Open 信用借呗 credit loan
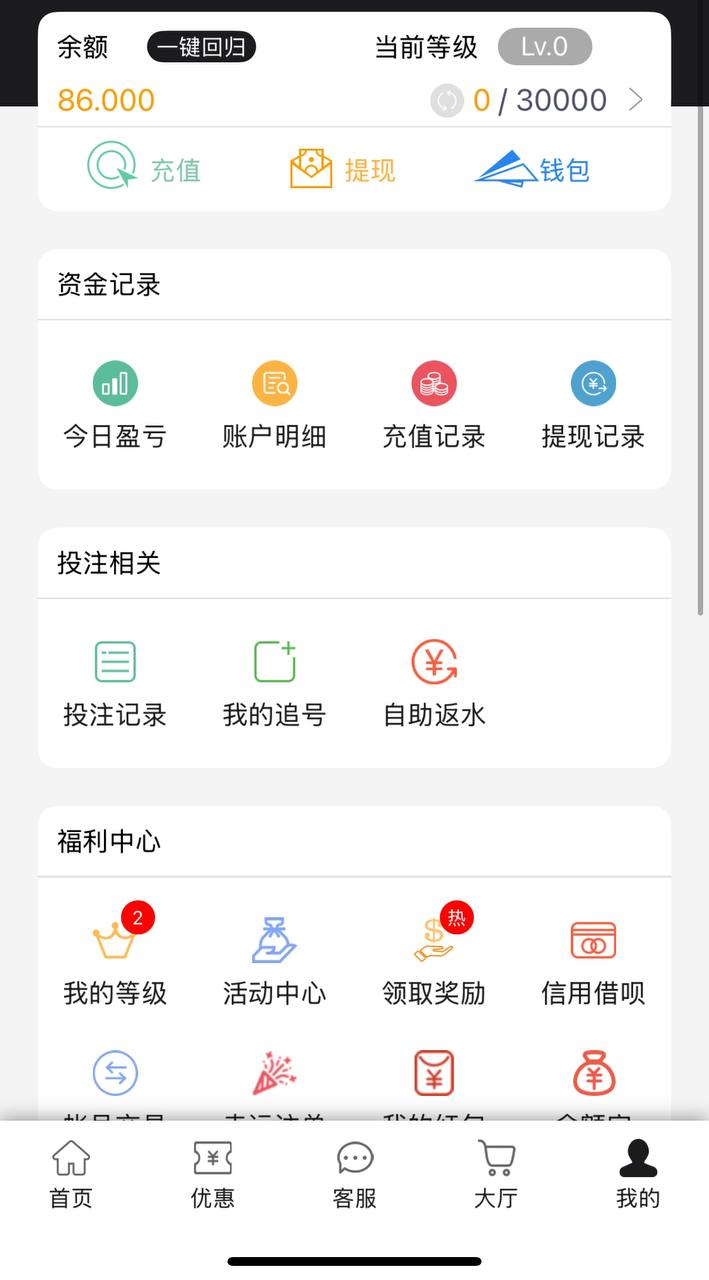This screenshot has height=1280, width=709. point(593,962)
